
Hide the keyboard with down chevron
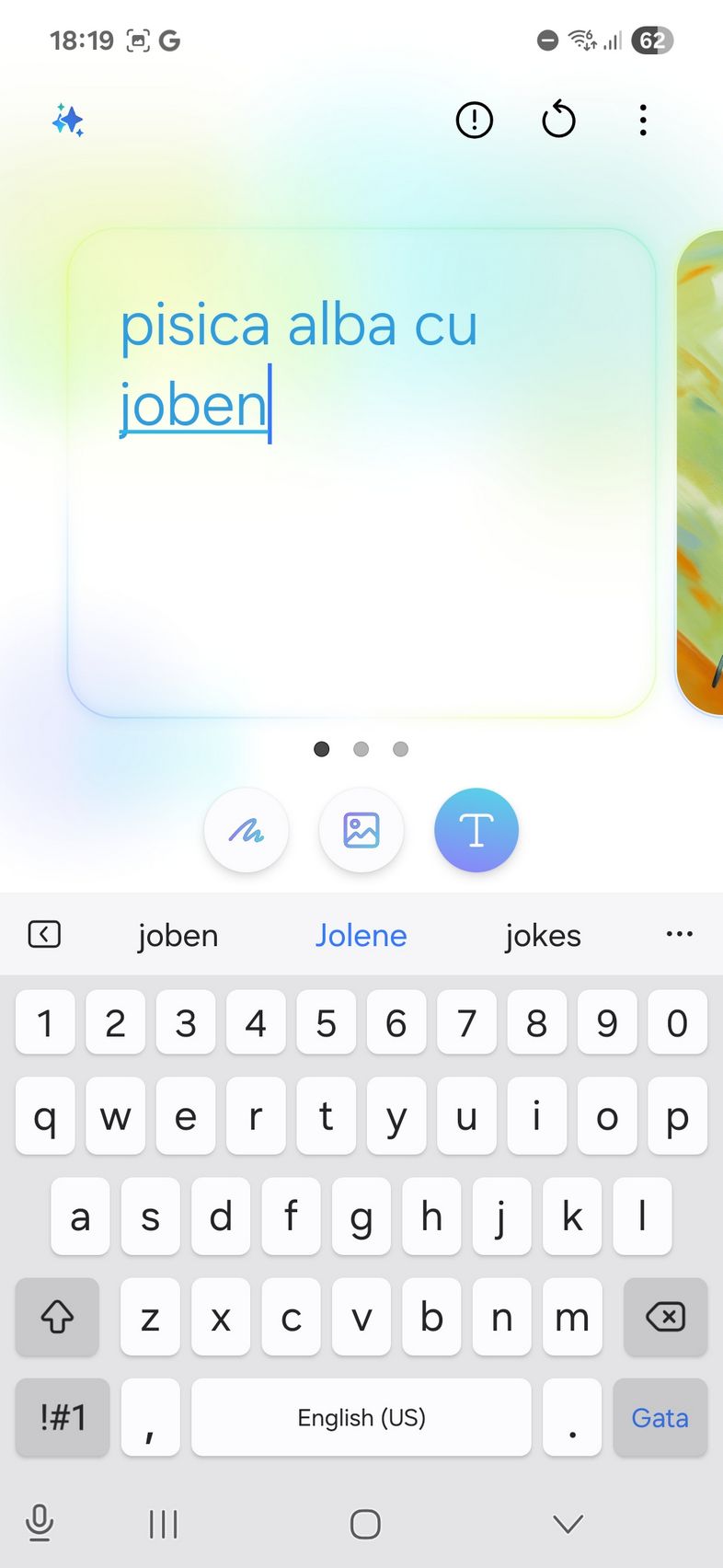tap(568, 1525)
